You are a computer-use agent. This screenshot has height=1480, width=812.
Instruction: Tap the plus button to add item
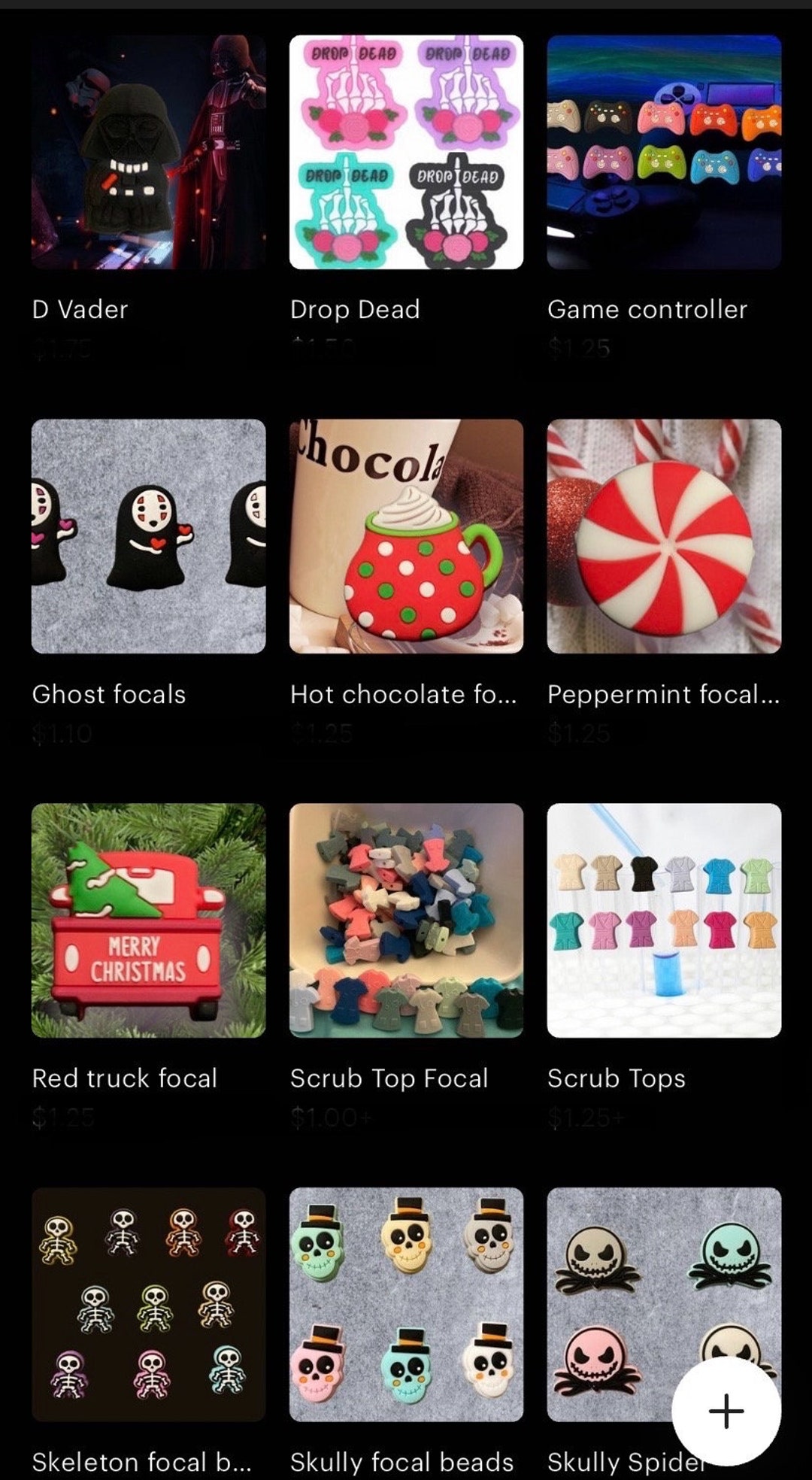726,1411
